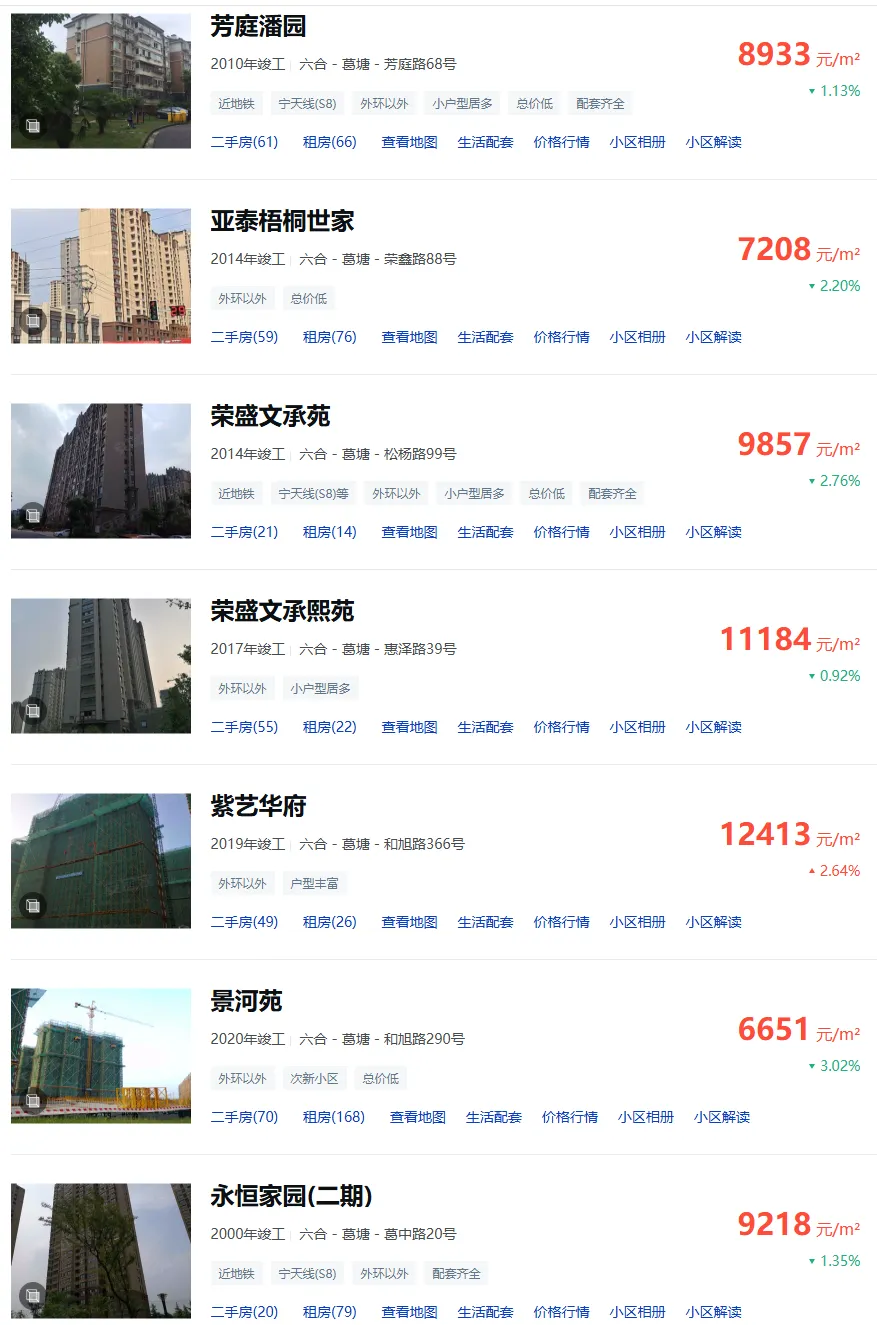Open the 紫艺华府 community title

(x=258, y=807)
